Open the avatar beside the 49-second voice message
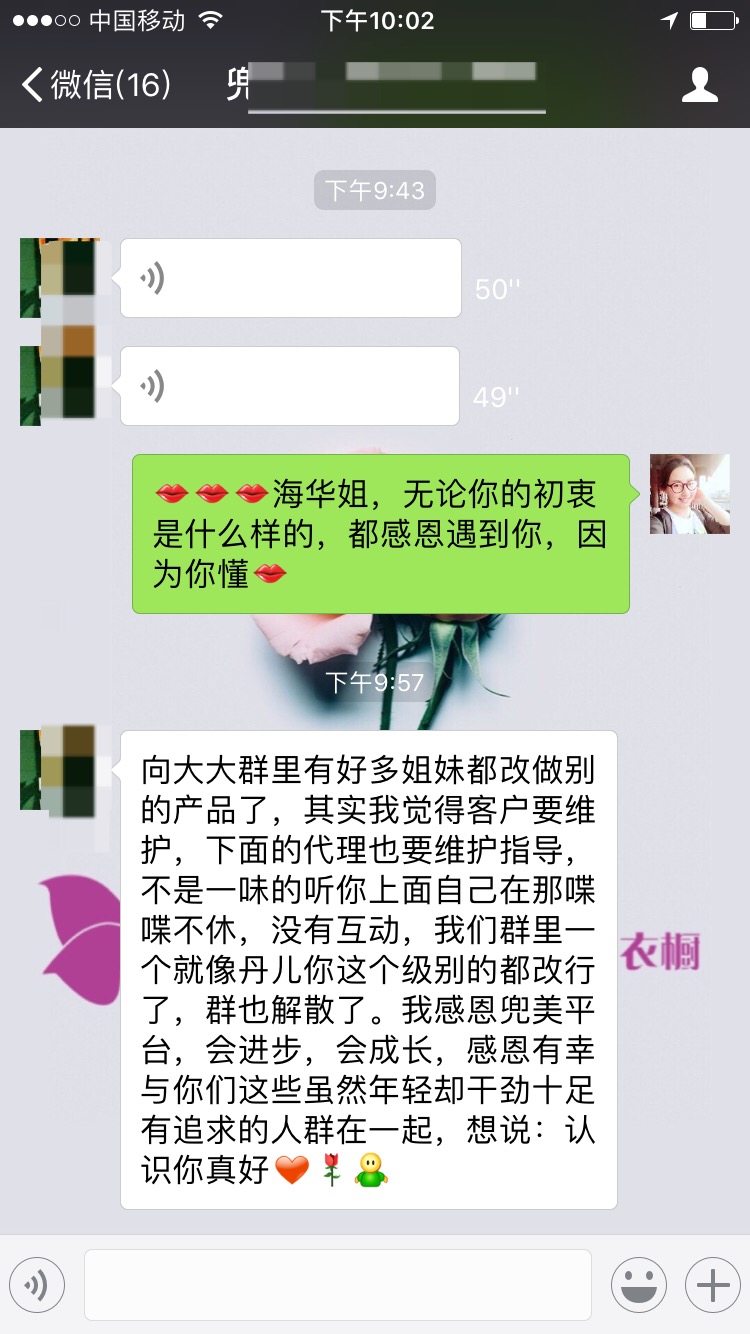Viewport: 750px width, 1334px height. (x=59, y=386)
